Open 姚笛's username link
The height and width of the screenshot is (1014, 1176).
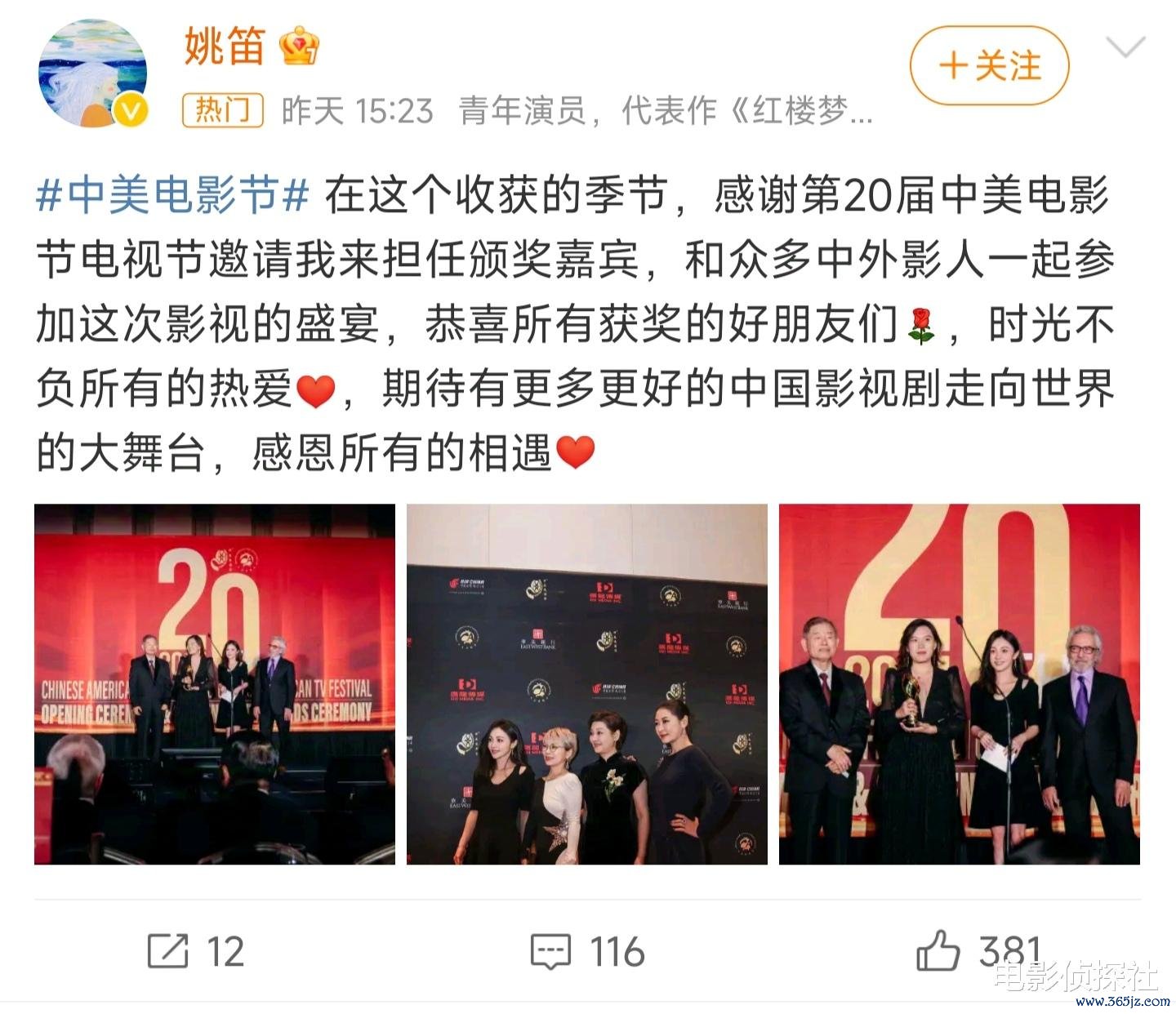click(224, 45)
